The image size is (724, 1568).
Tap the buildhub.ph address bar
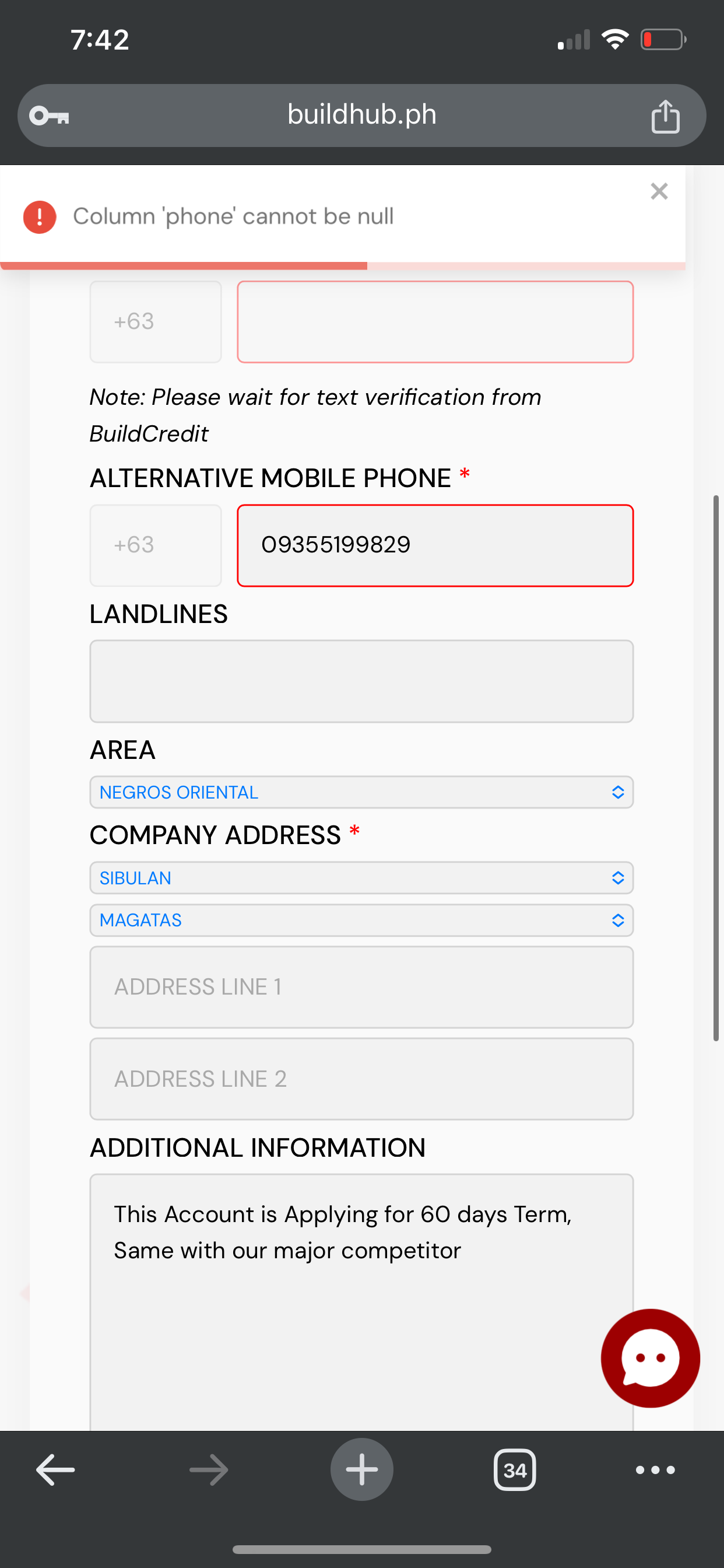(x=361, y=115)
